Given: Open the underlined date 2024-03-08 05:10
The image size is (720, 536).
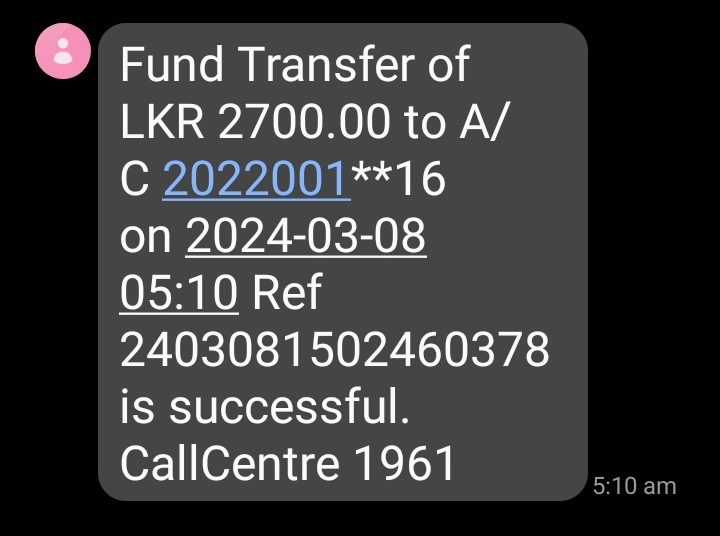Looking at the screenshot, I should [306, 237].
